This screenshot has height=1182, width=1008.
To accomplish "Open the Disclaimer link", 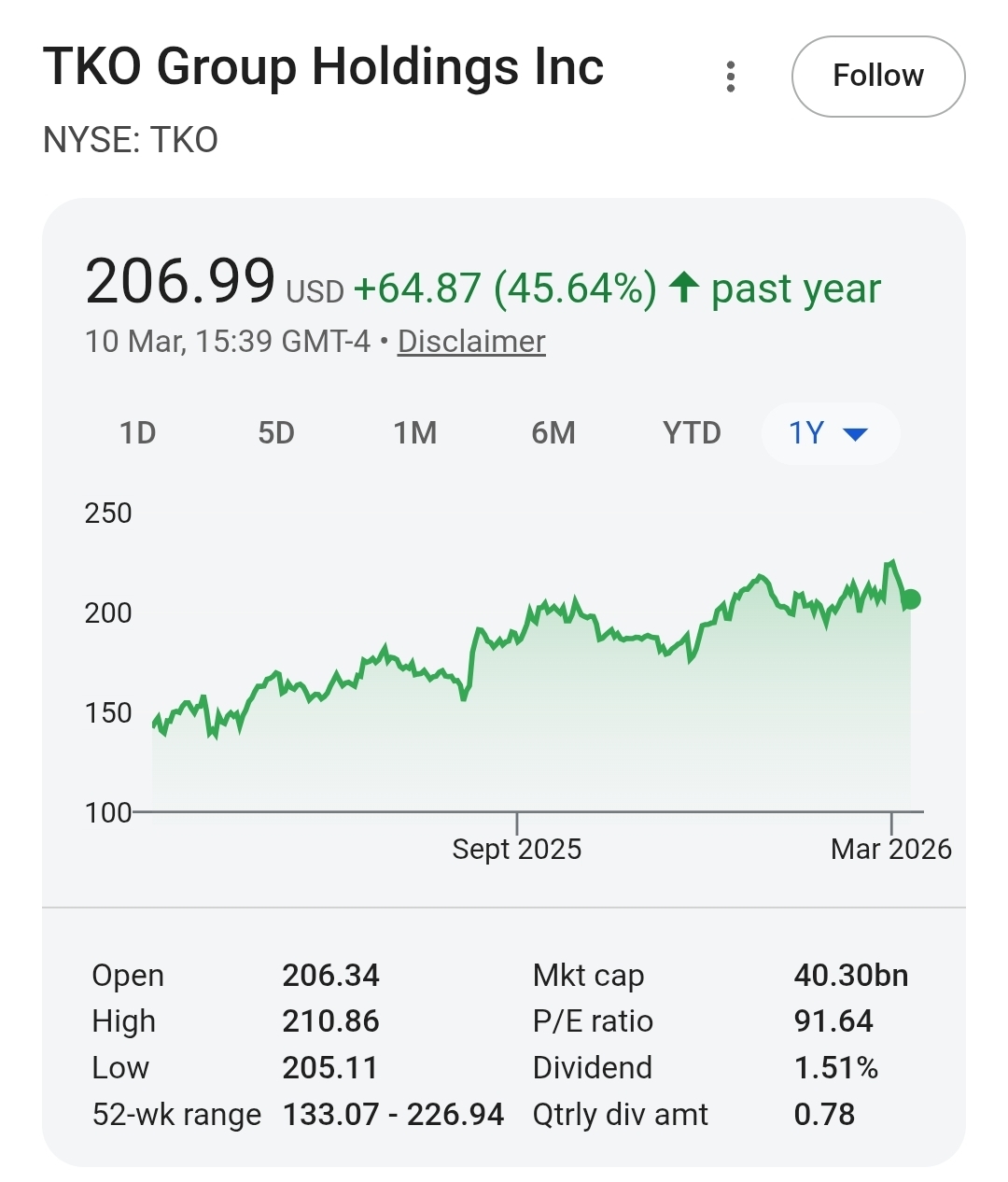I will click(471, 342).
